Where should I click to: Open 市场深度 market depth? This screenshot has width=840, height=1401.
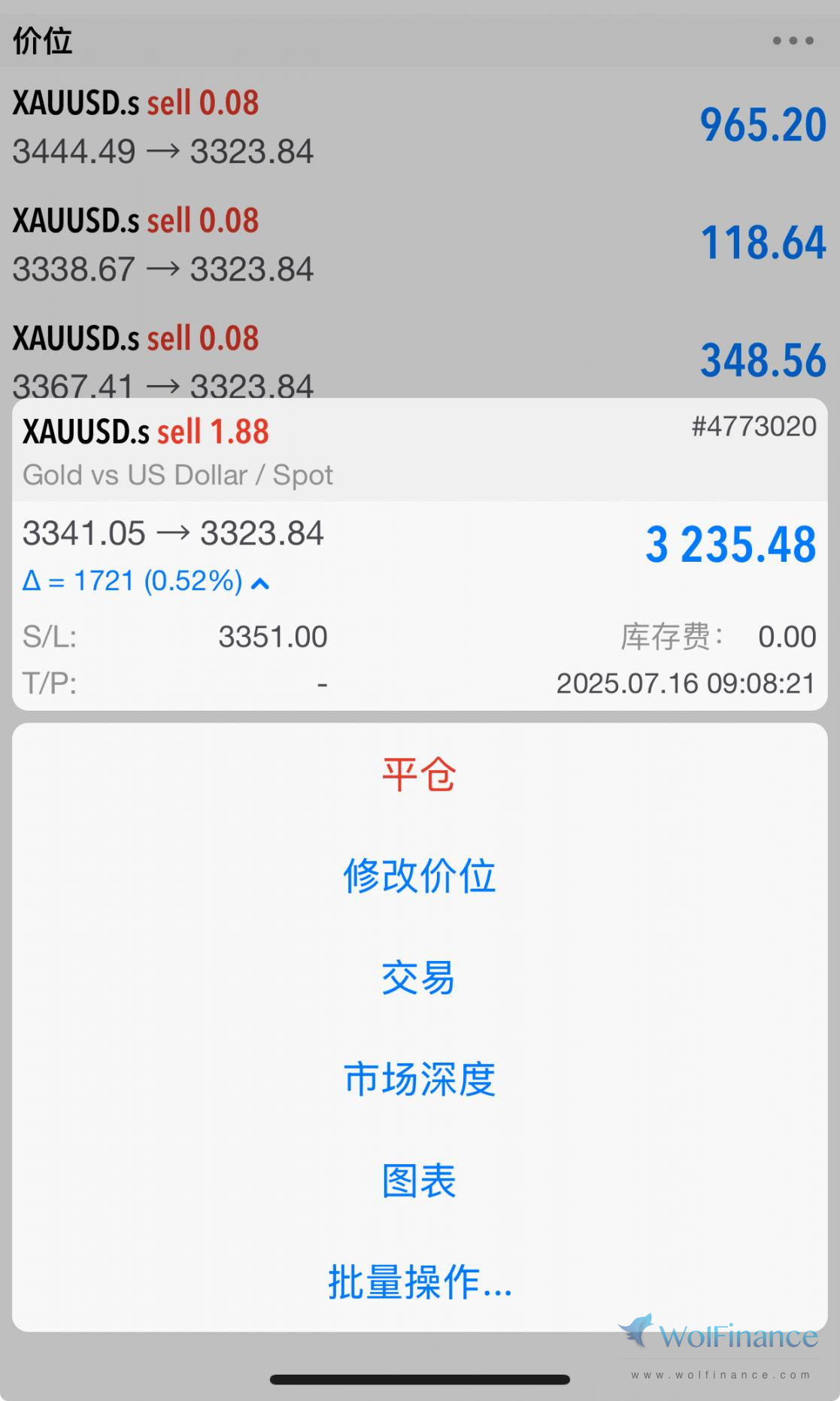pos(420,1079)
